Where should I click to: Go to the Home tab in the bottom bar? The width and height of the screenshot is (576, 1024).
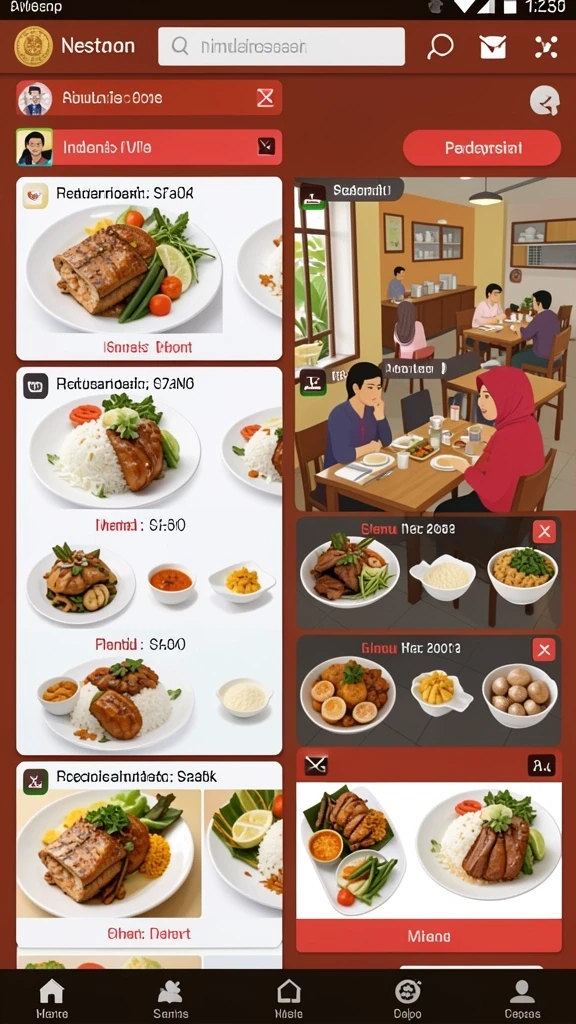point(52,999)
